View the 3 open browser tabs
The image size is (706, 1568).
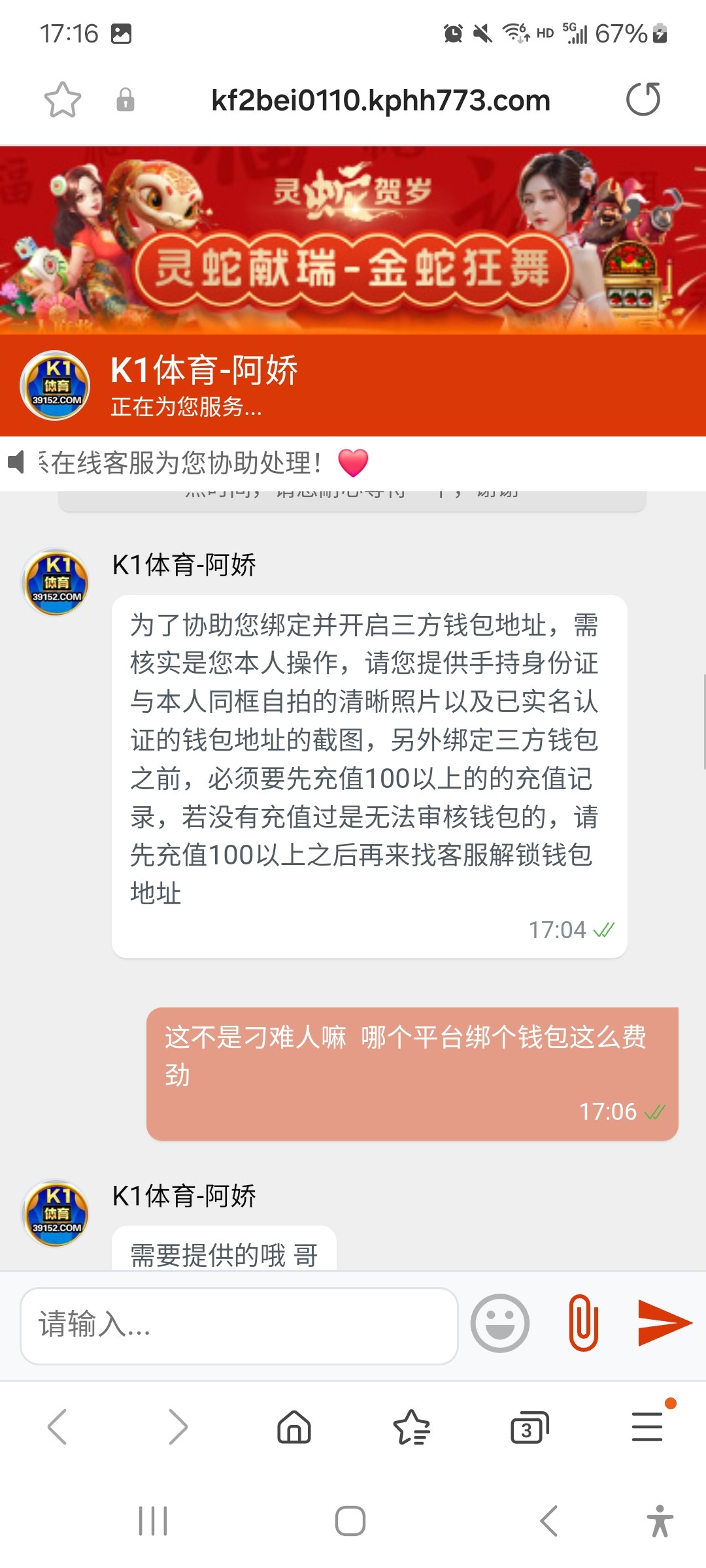click(x=529, y=1428)
